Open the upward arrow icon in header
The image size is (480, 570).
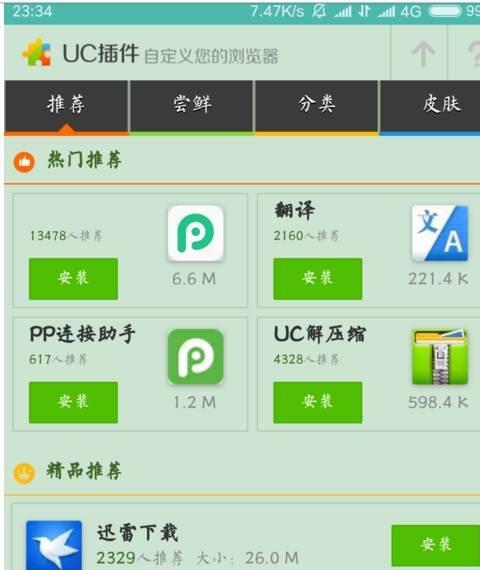pos(423,53)
